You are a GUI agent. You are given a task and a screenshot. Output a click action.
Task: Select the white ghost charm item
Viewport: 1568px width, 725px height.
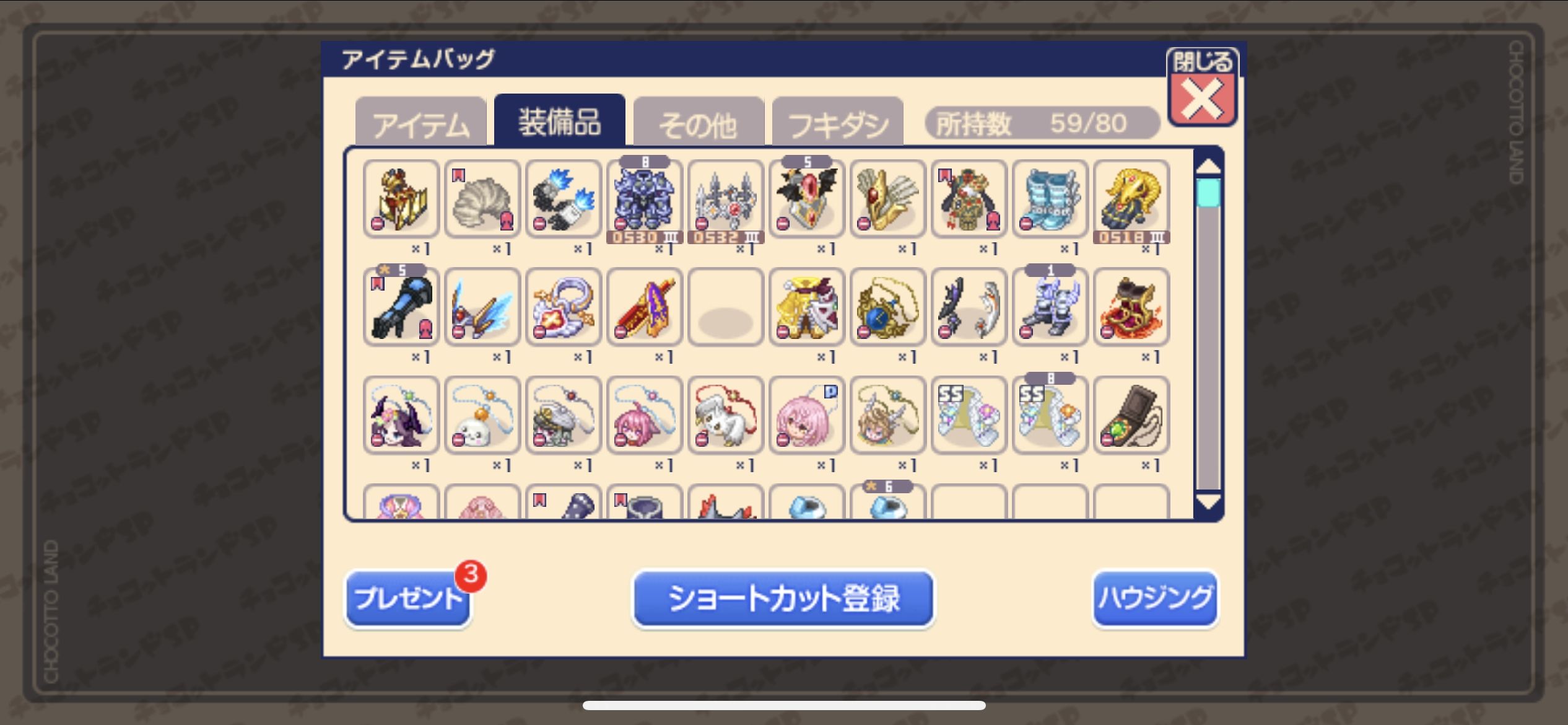tap(482, 416)
